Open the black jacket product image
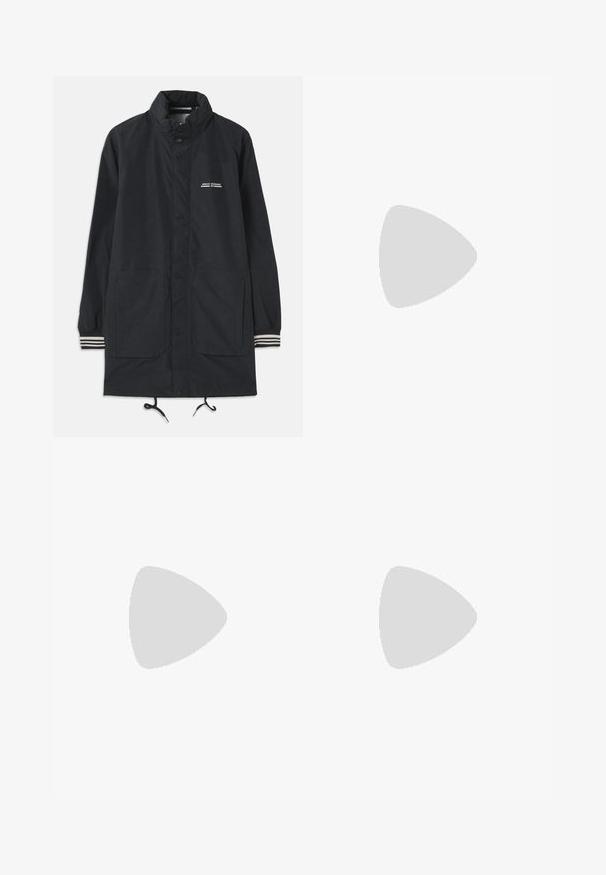The image size is (606, 875). (178, 256)
